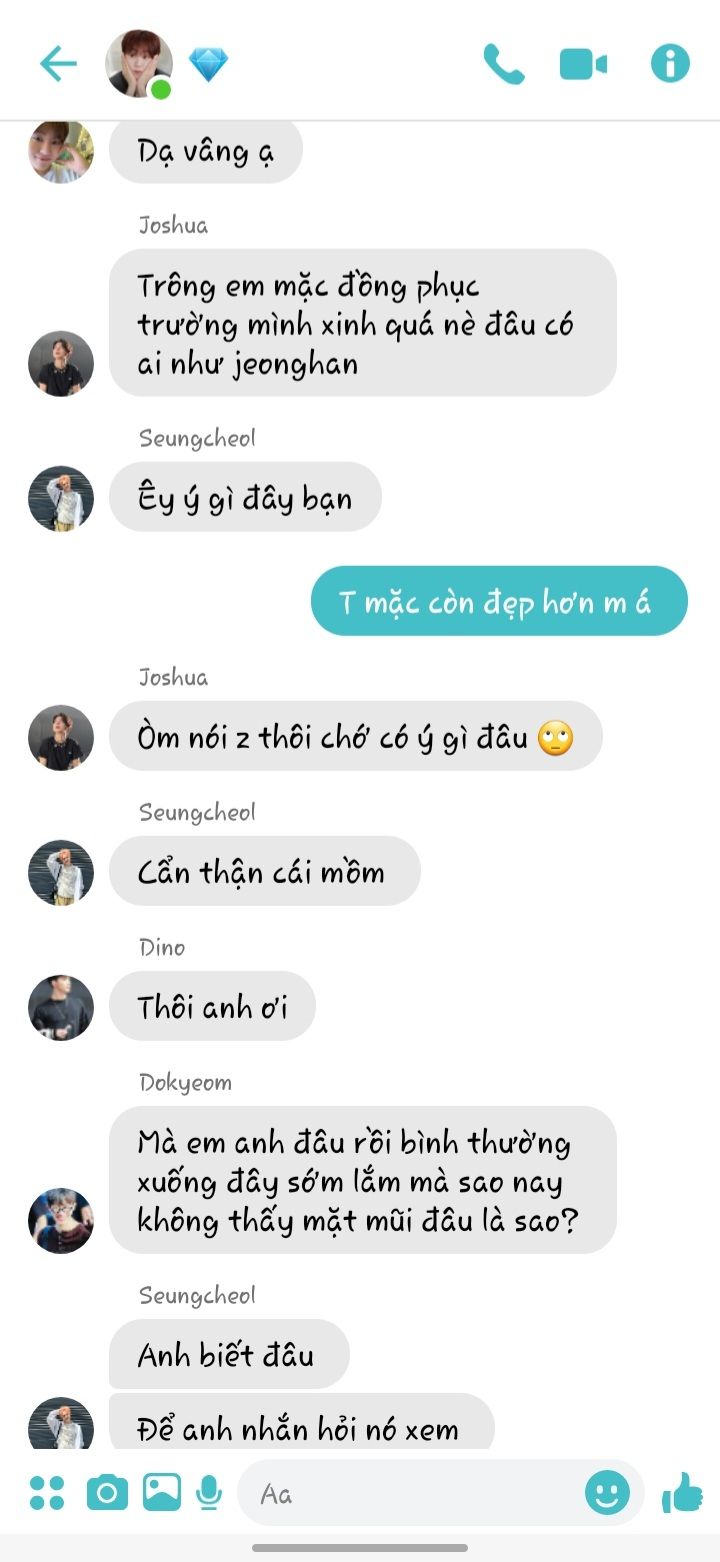Image resolution: width=720 pixels, height=1562 pixels.
Task: Open the camera to take a photo
Action: click(107, 1493)
